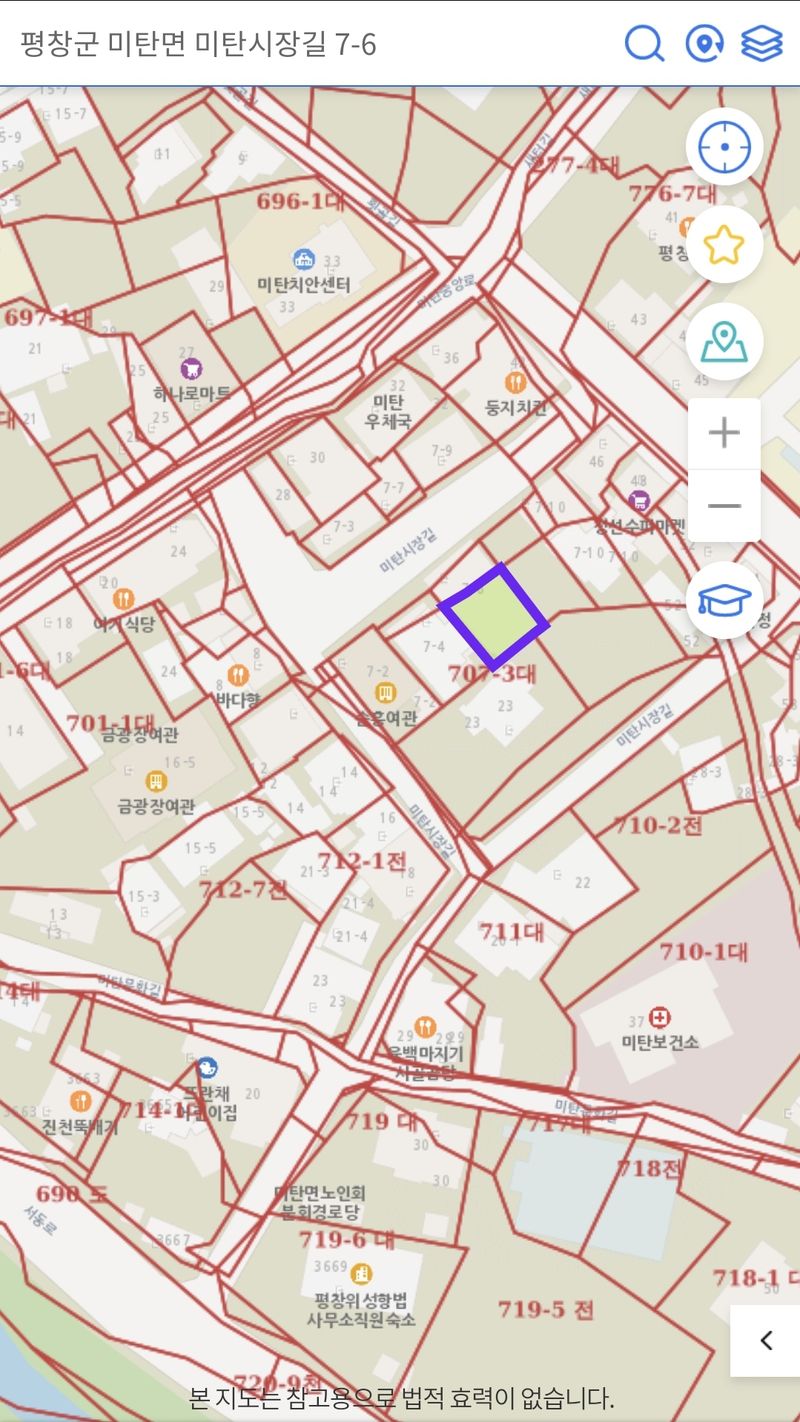Select the highlighted green land parcel
The height and width of the screenshot is (1422, 800).
click(x=494, y=618)
